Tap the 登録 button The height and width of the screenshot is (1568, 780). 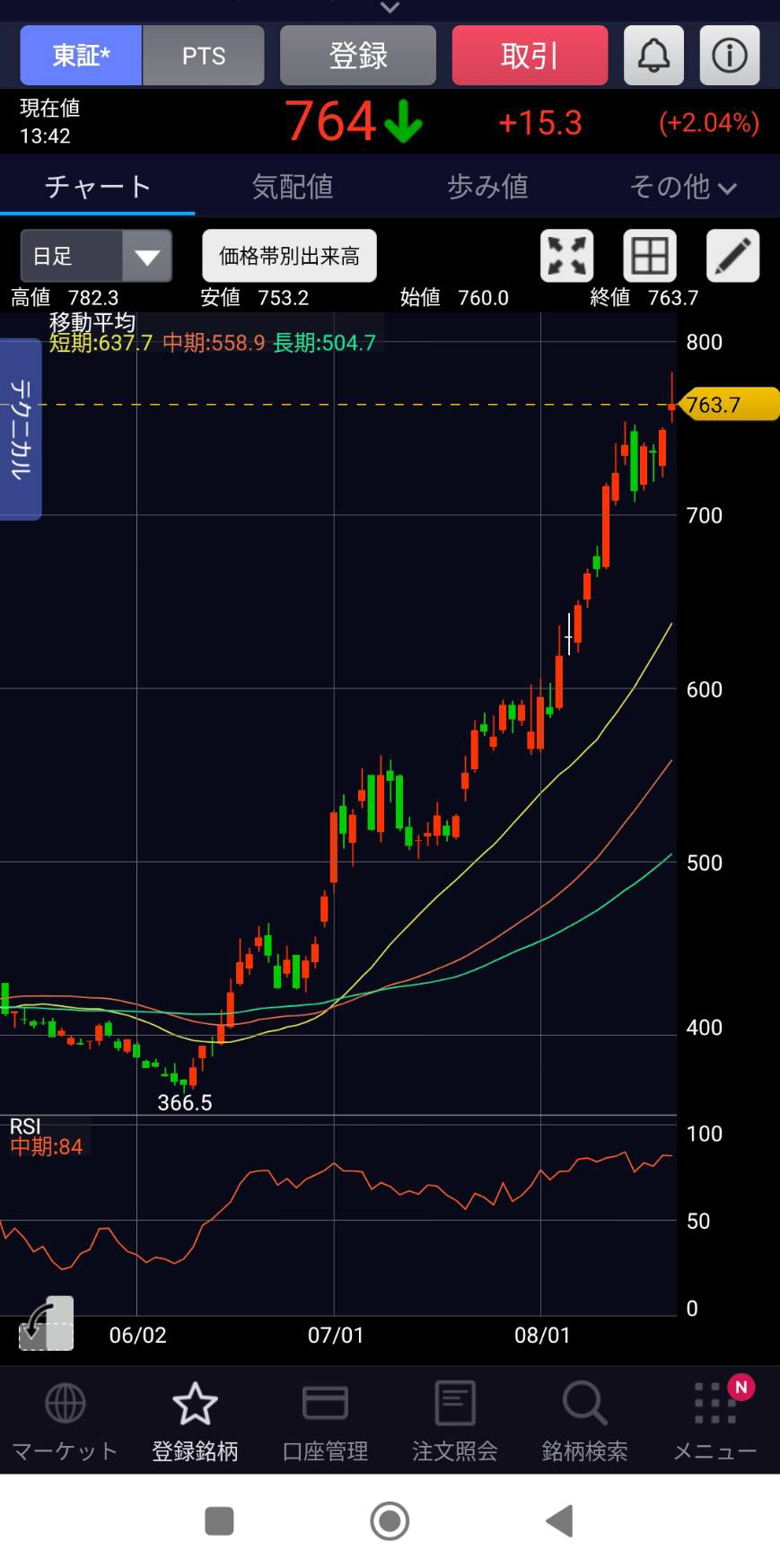[357, 56]
